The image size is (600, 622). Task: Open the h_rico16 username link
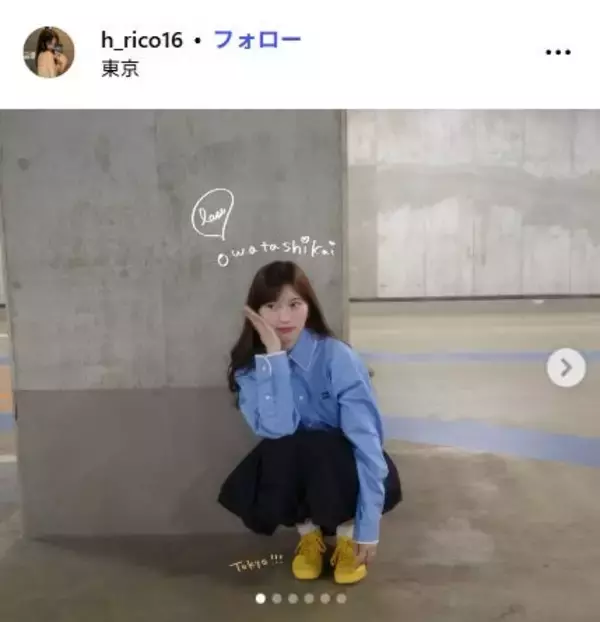142,41
